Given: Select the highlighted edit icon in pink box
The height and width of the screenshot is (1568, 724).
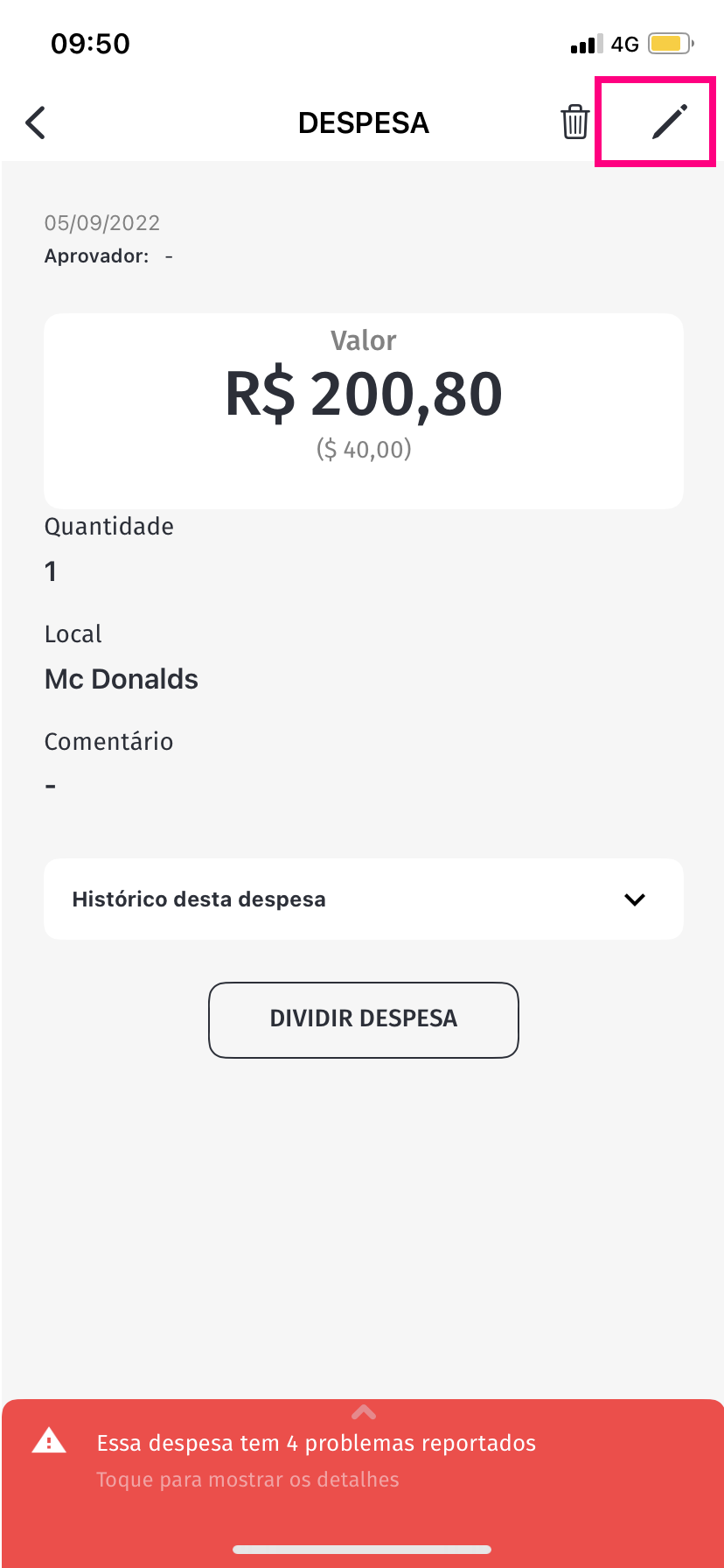Looking at the screenshot, I should click(668, 122).
